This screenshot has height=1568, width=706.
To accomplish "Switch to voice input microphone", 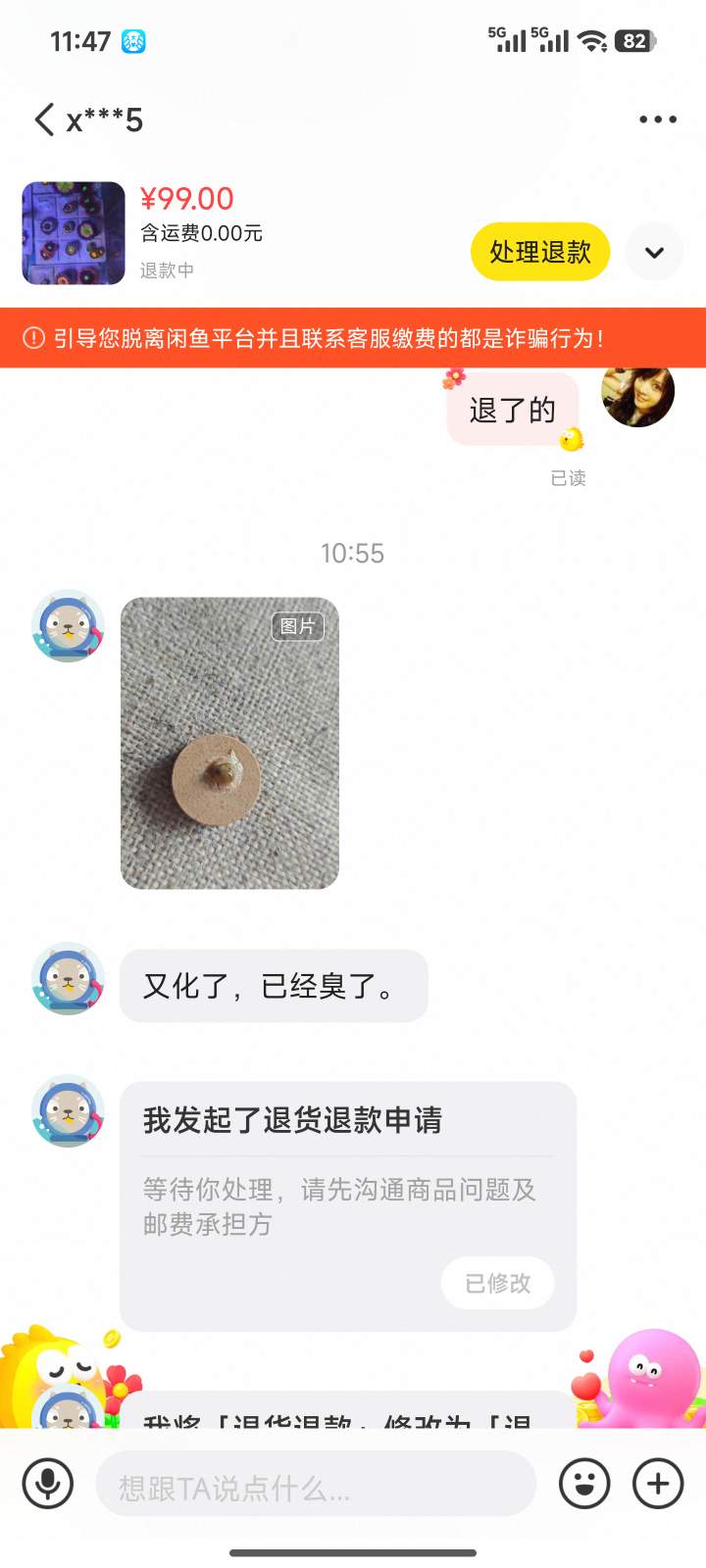I will click(x=47, y=1484).
